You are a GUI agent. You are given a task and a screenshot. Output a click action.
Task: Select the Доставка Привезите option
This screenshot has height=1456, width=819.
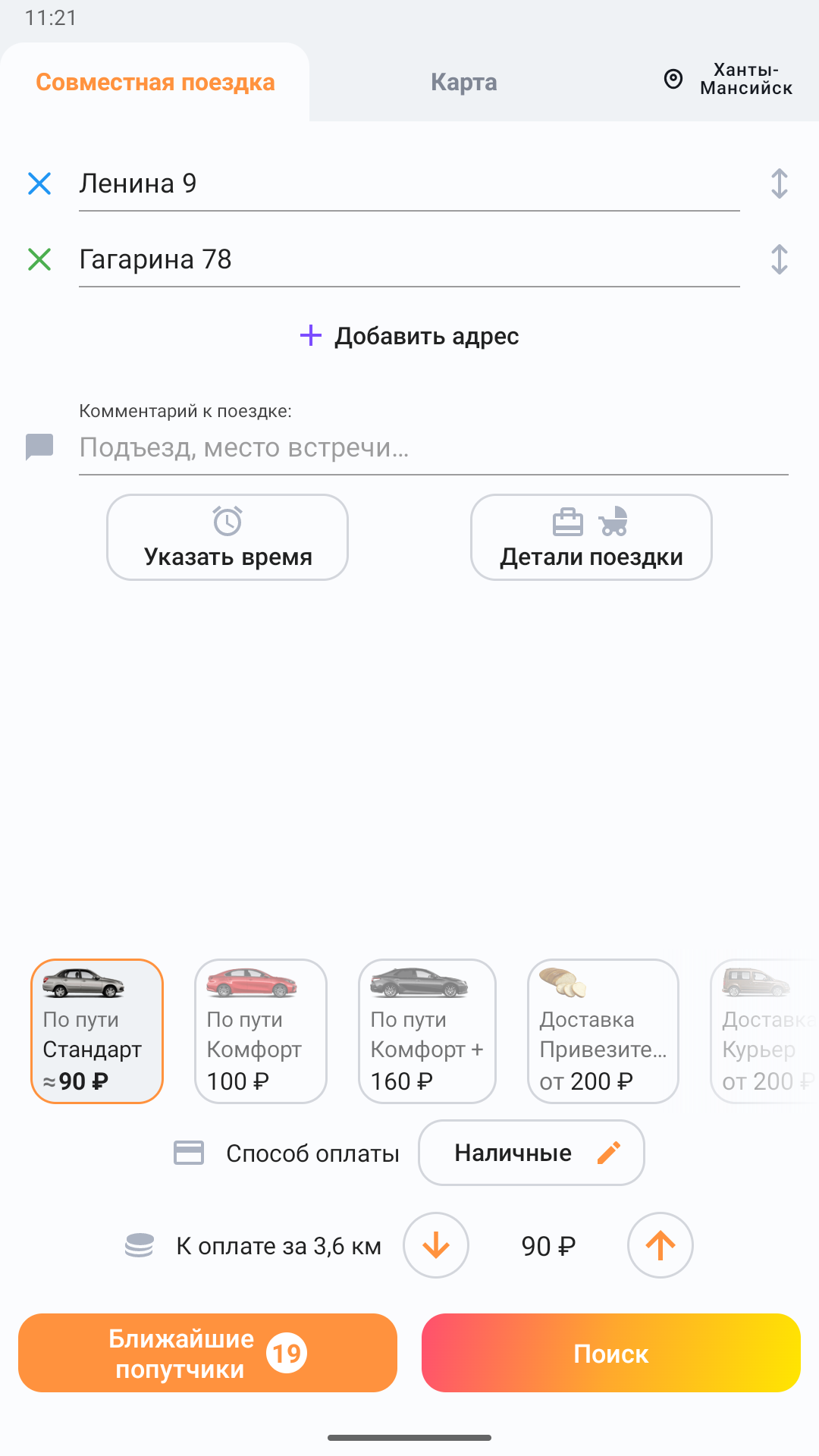(x=603, y=1031)
